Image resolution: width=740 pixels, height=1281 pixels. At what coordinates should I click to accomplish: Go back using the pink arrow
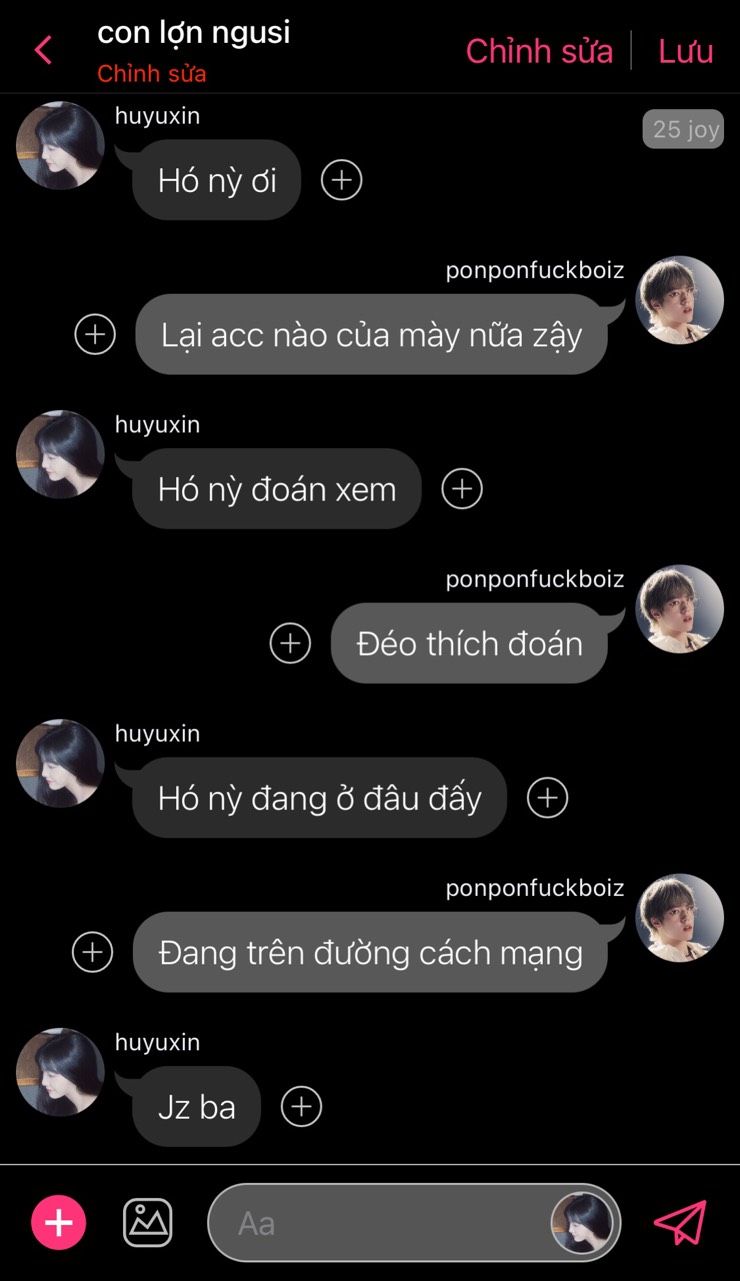(43, 50)
